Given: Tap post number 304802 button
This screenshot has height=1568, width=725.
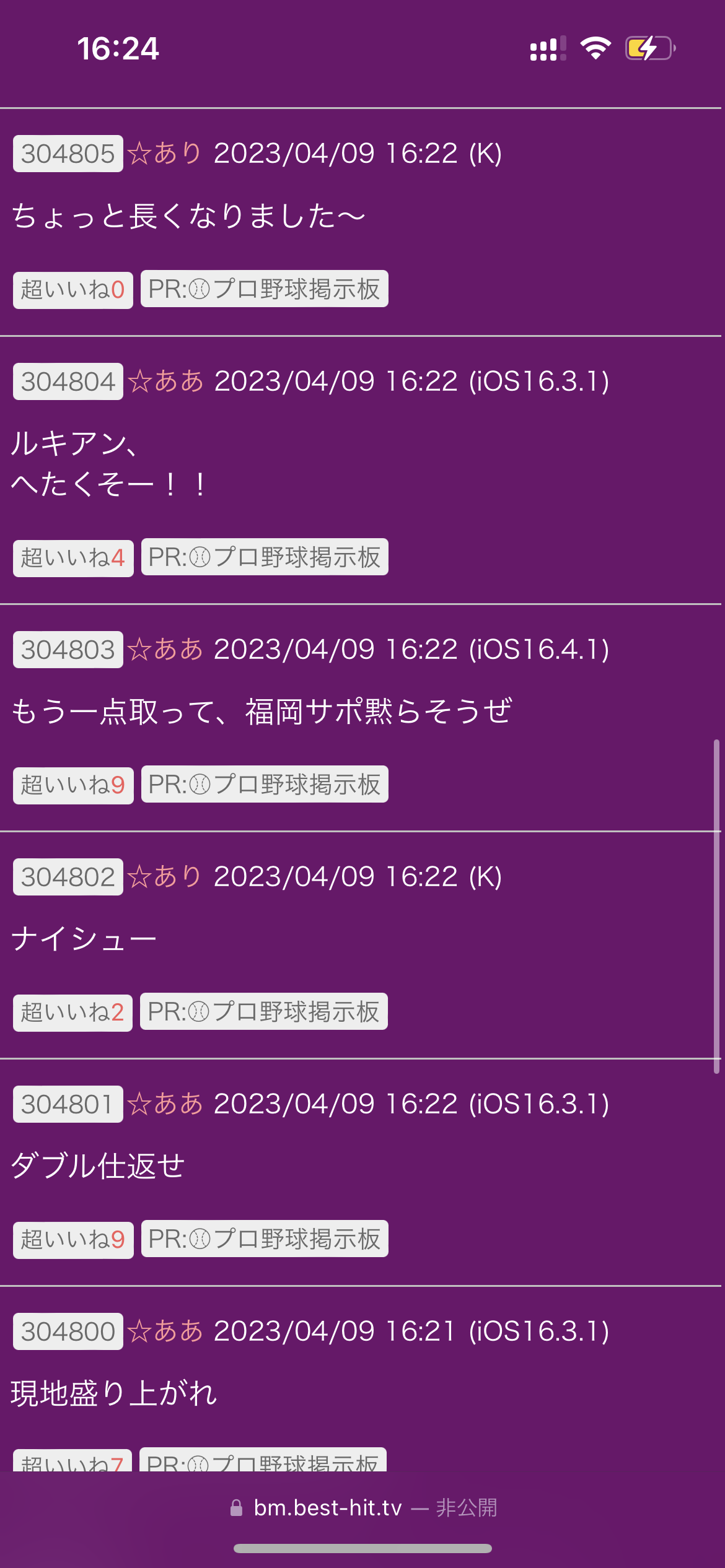Looking at the screenshot, I should tap(68, 877).
